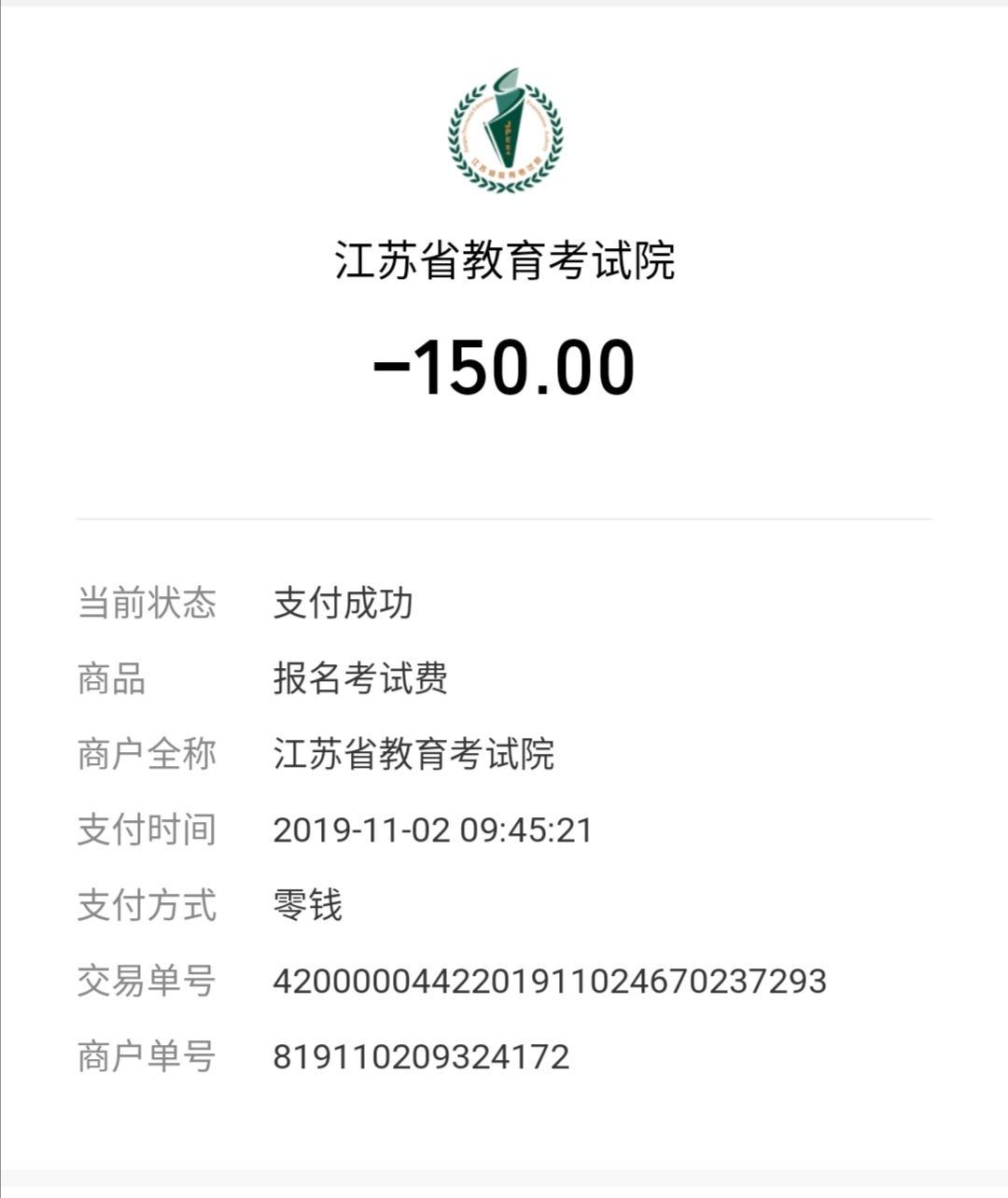Select the 报名考试费 product name

pos(360,679)
